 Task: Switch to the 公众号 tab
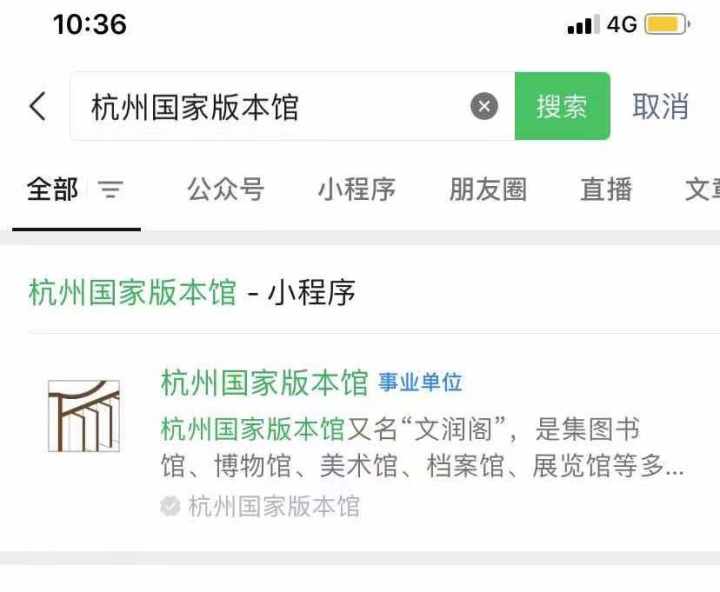click(226, 189)
